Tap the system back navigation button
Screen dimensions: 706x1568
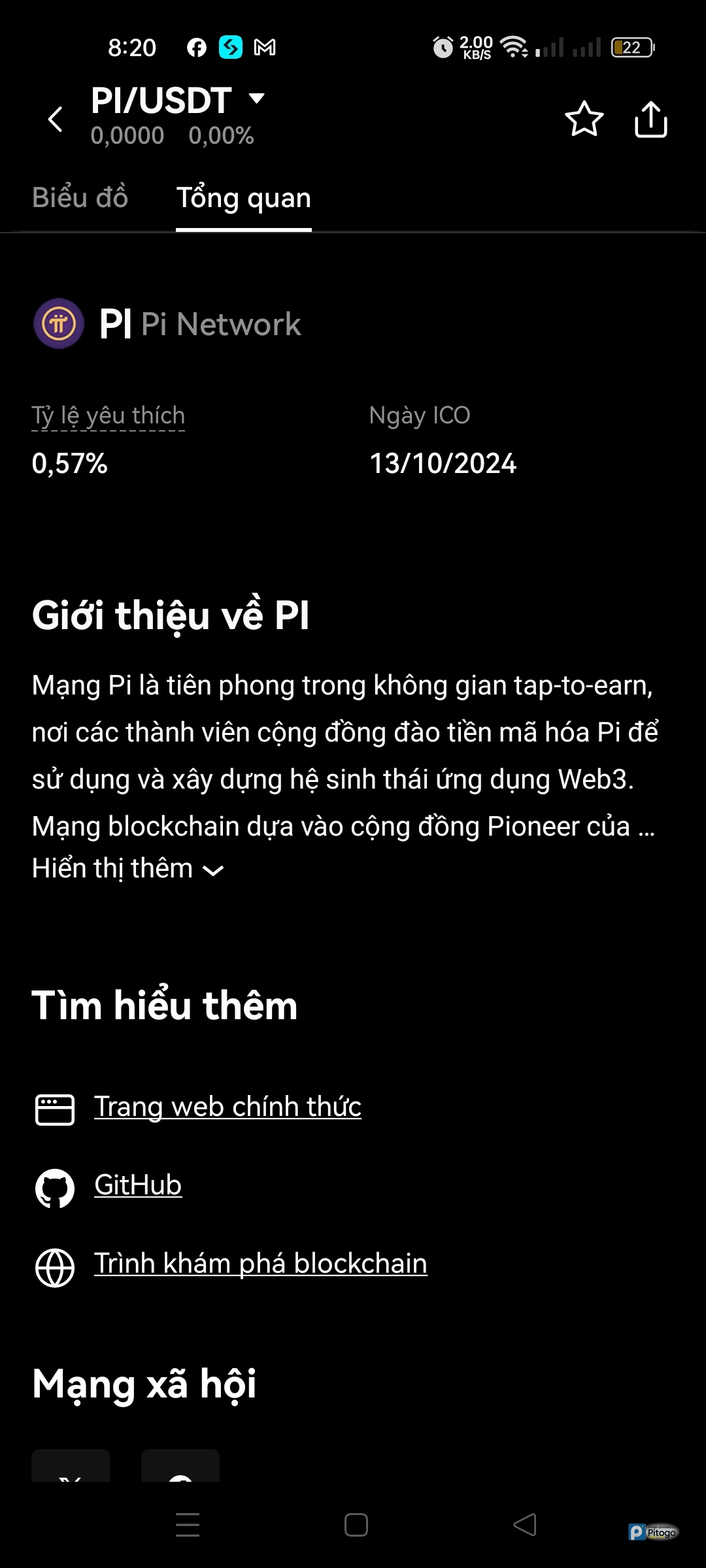point(525,1525)
